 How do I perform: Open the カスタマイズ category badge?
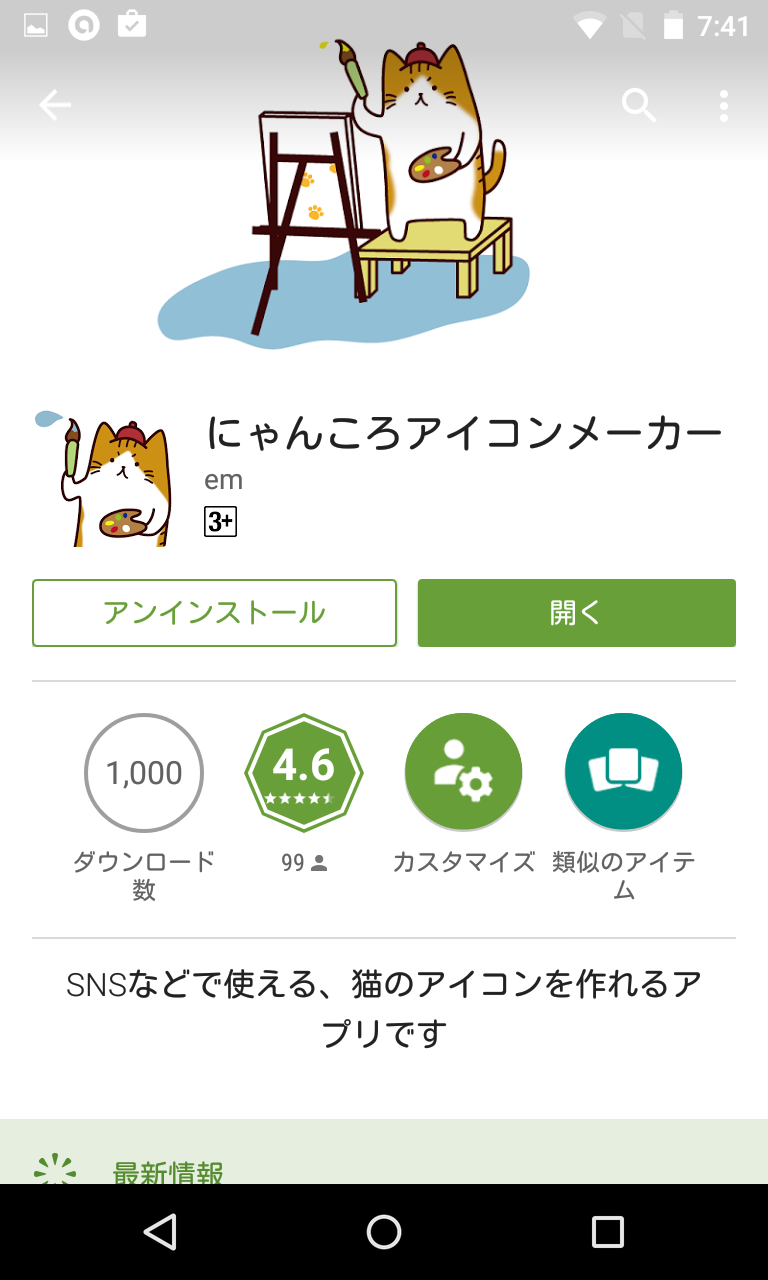463,773
